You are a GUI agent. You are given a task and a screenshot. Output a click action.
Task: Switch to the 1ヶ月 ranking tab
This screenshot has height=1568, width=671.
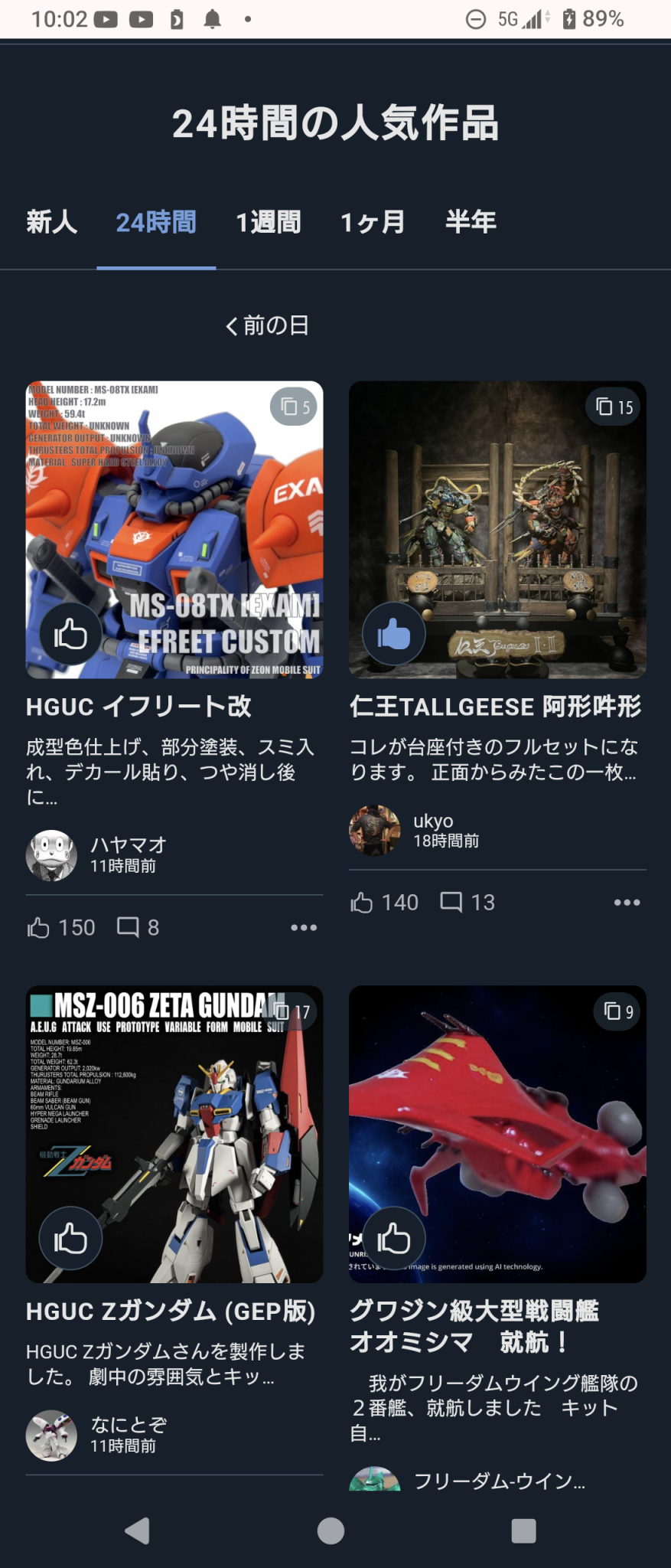click(x=373, y=222)
